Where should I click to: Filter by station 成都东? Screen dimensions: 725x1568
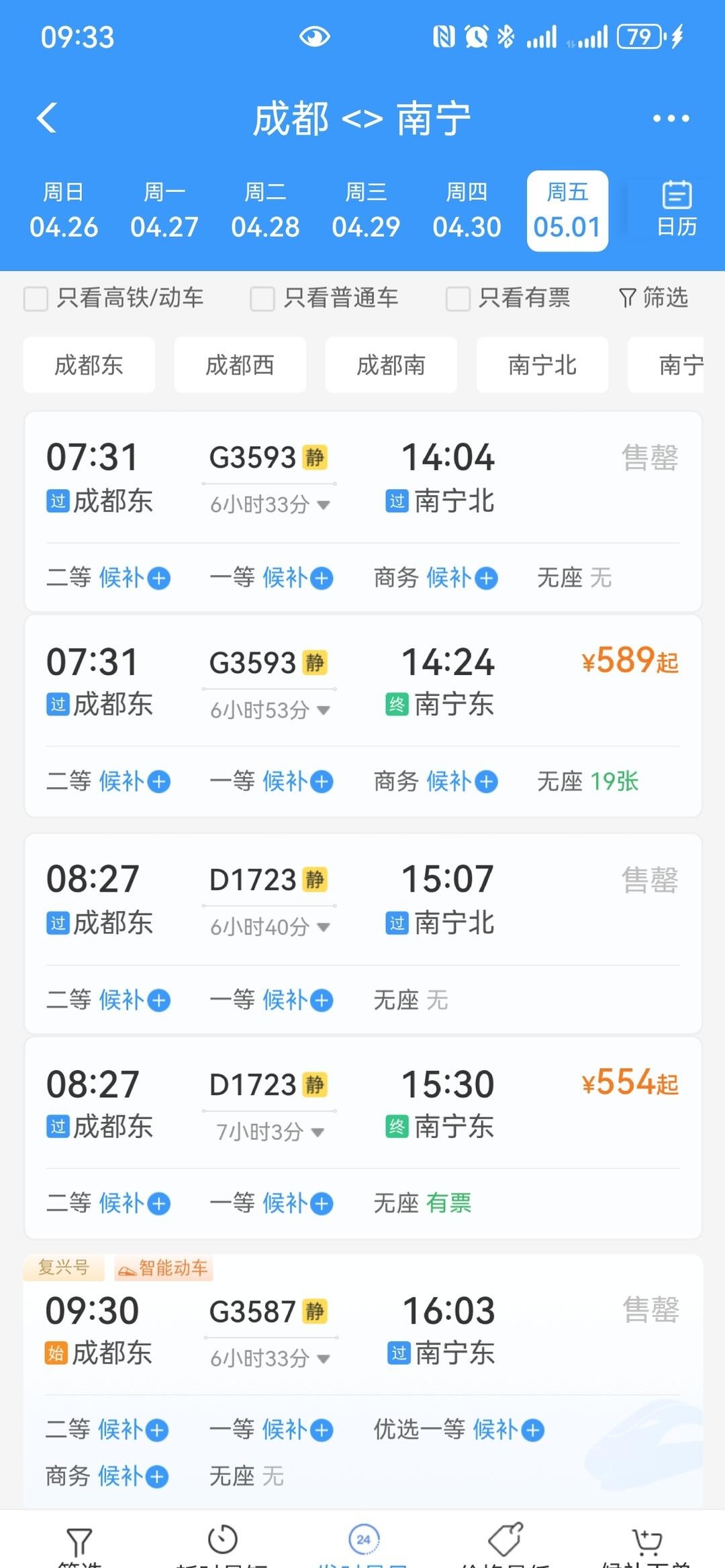coord(89,365)
